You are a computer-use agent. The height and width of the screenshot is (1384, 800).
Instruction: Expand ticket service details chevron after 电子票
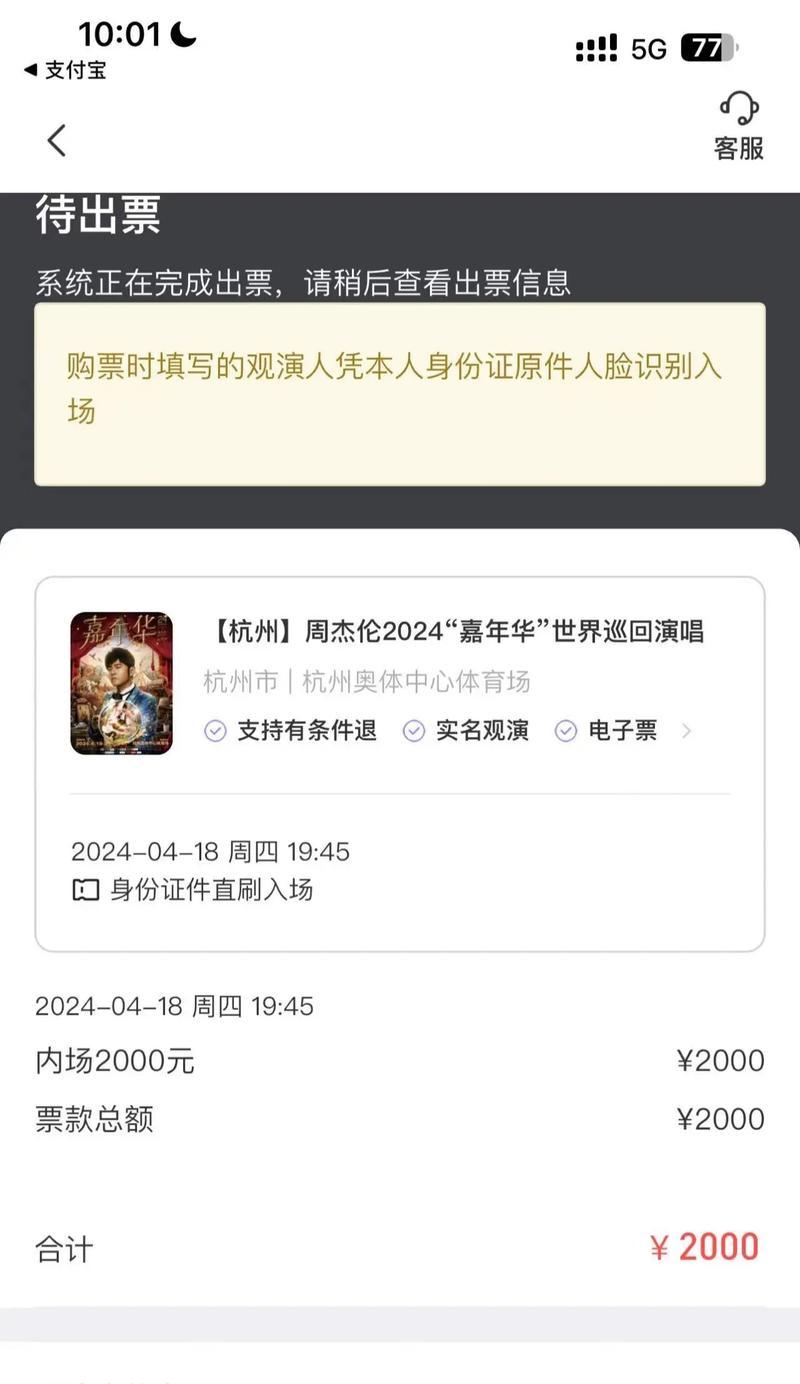click(x=686, y=731)
